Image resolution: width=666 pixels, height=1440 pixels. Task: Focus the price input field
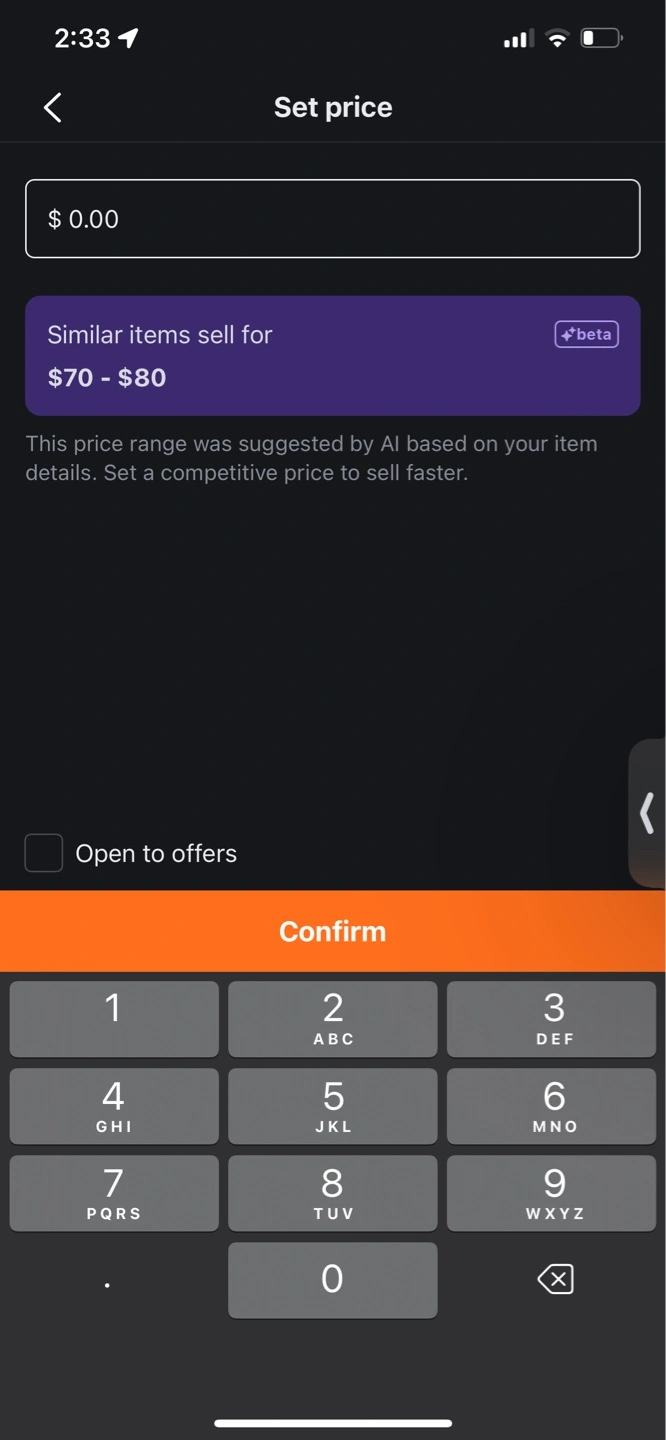pos(333,219)
